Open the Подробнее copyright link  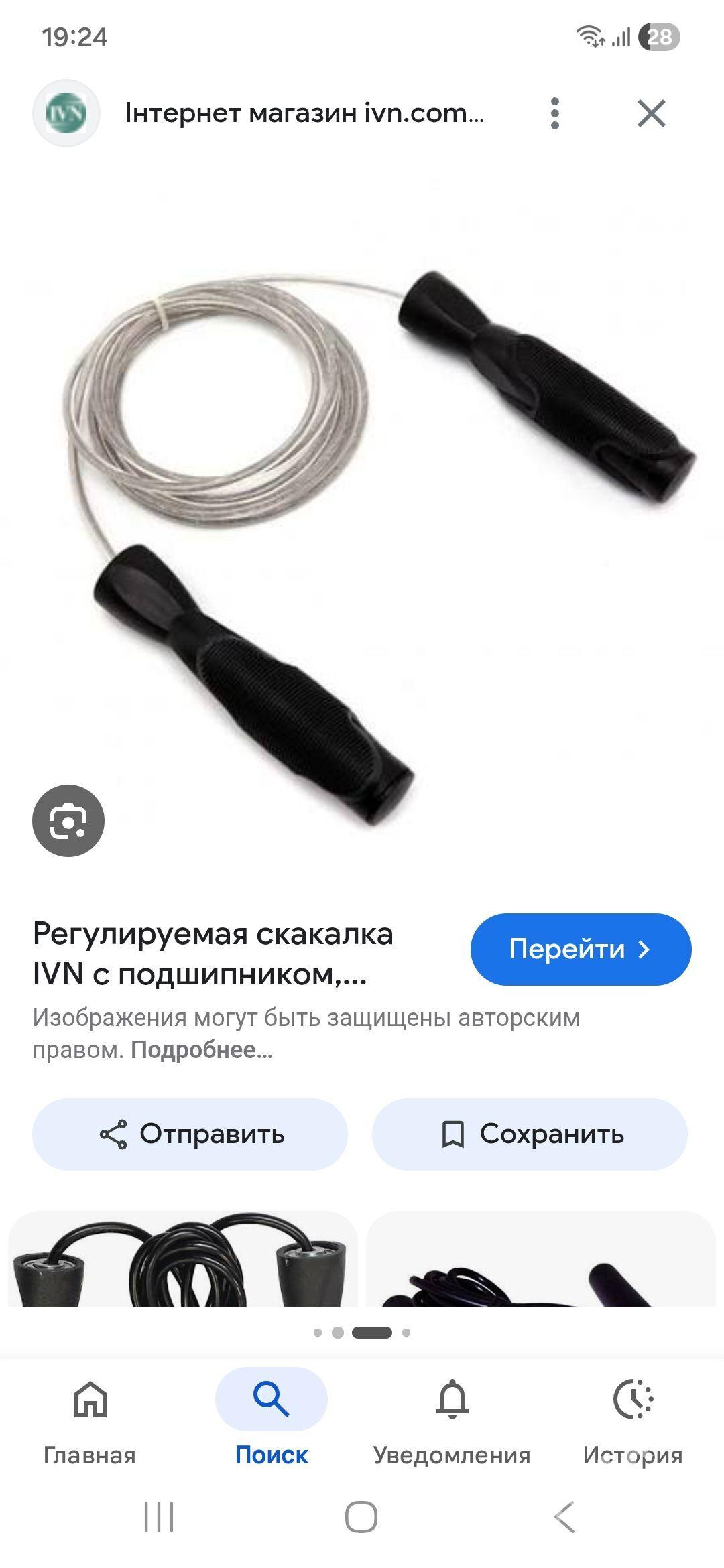tap(201, 1050)
